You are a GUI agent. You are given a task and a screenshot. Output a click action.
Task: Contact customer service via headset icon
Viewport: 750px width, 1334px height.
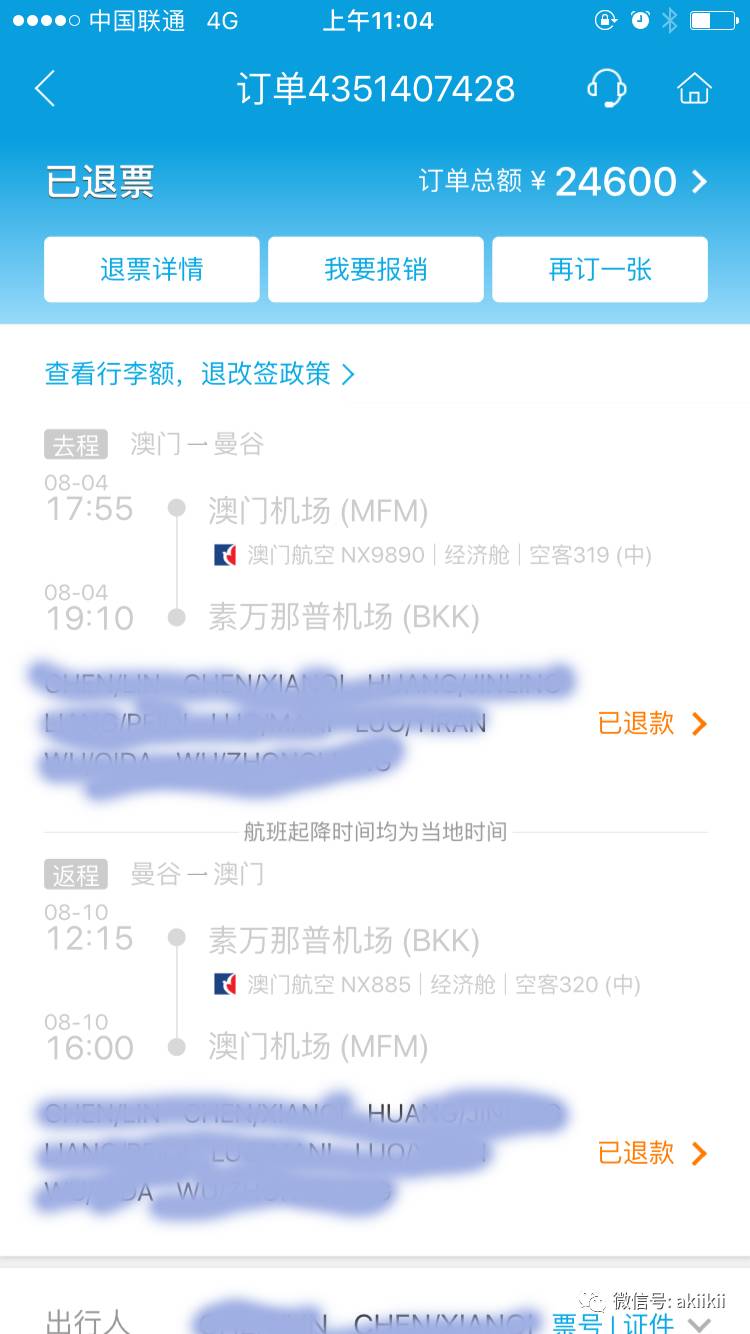[606, 88]
